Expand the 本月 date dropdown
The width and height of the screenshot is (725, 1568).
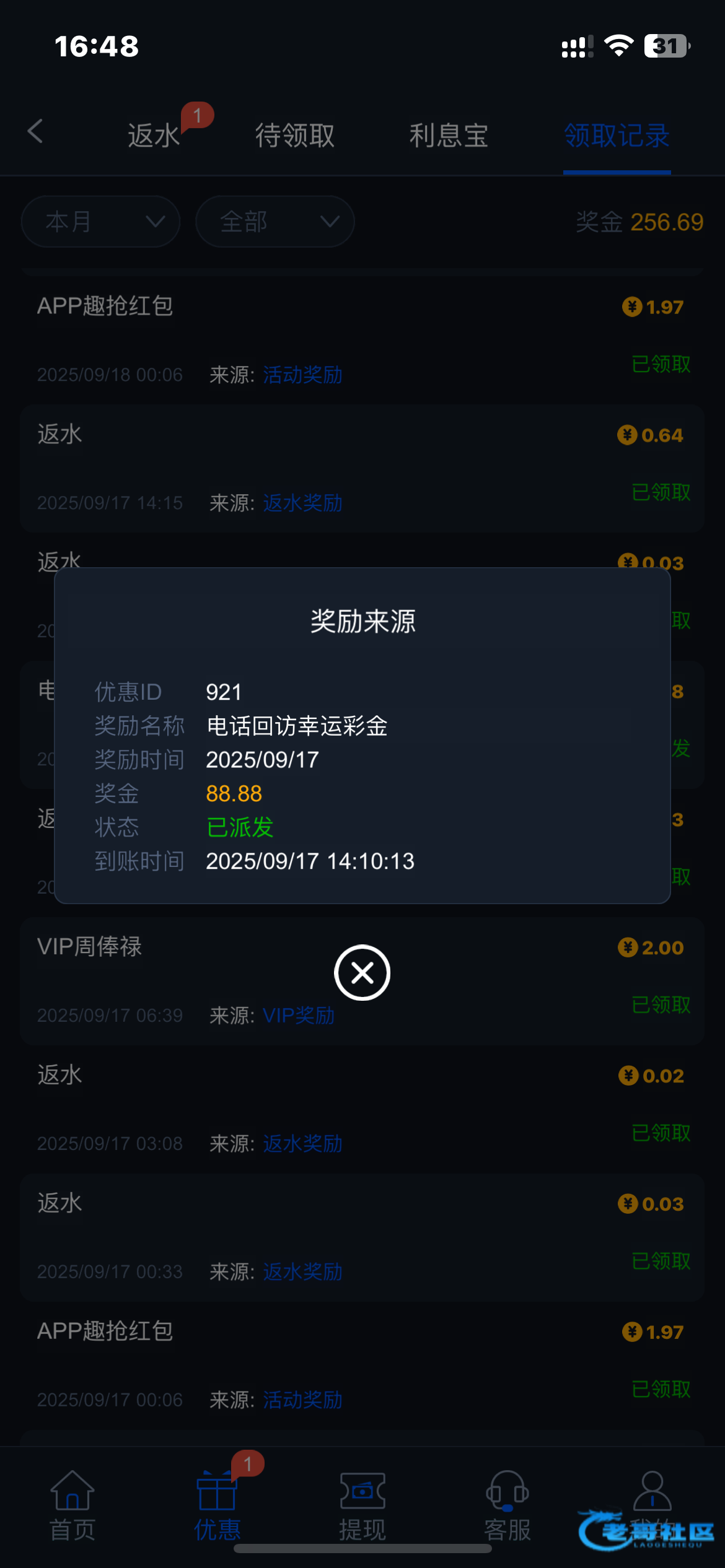pyautogui.click(x=100, y=222)
